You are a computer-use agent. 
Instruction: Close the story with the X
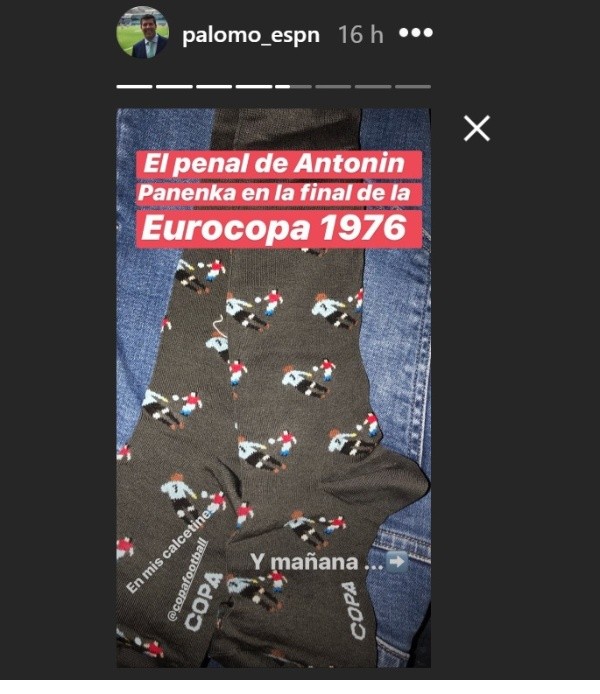[477, 128]
